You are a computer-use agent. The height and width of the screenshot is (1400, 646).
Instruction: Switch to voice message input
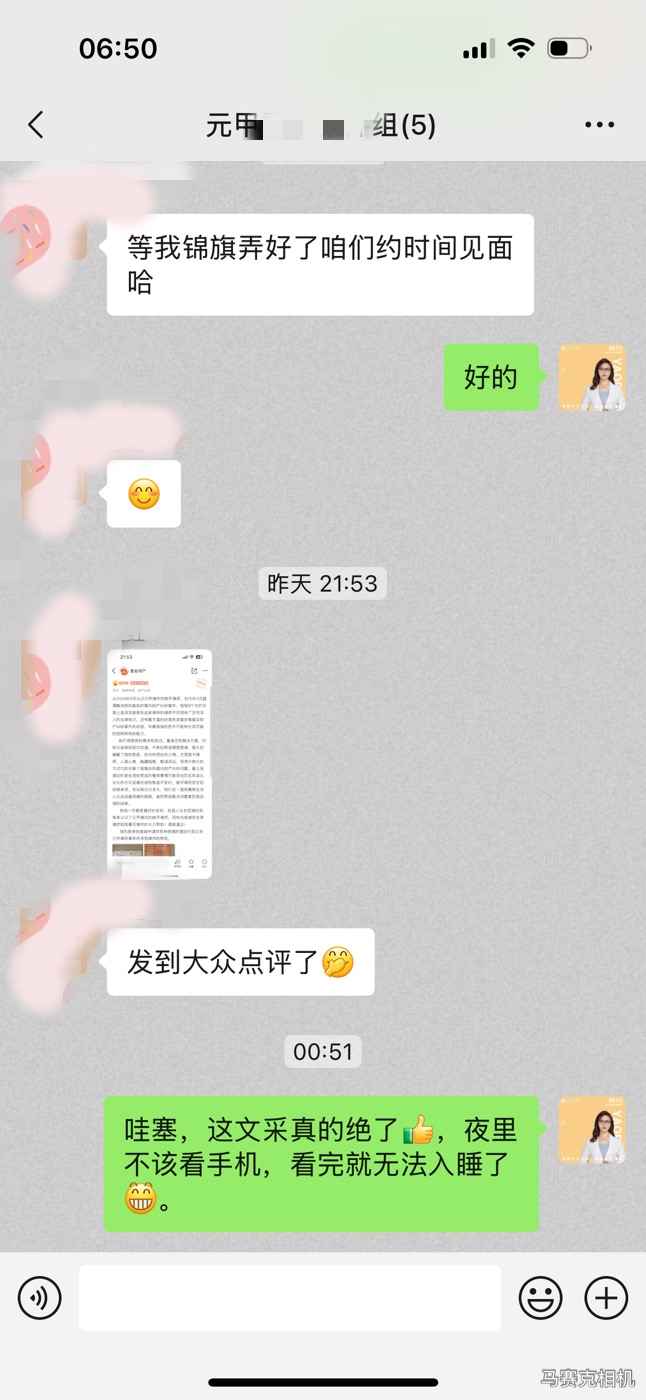(40, 1298)
